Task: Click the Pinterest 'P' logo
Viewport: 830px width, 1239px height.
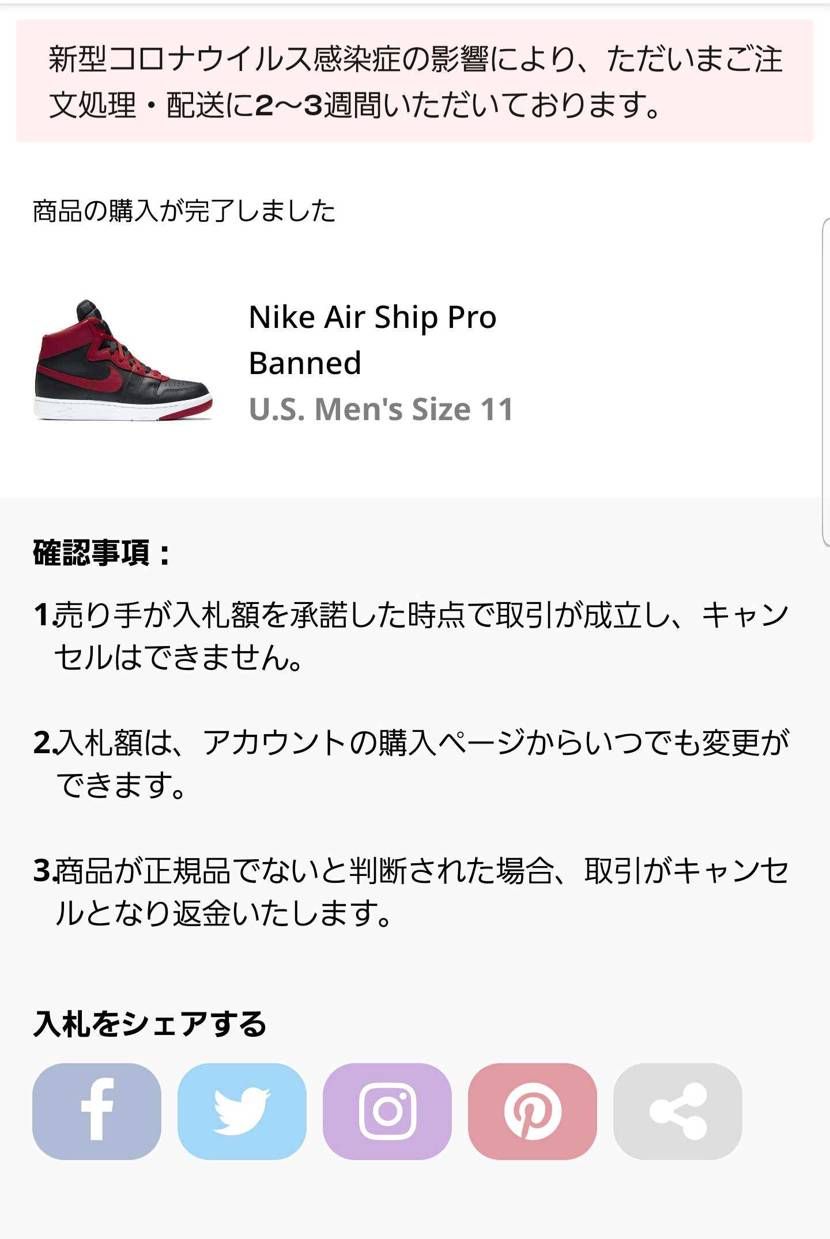Action: click(x=532, y=1111)
